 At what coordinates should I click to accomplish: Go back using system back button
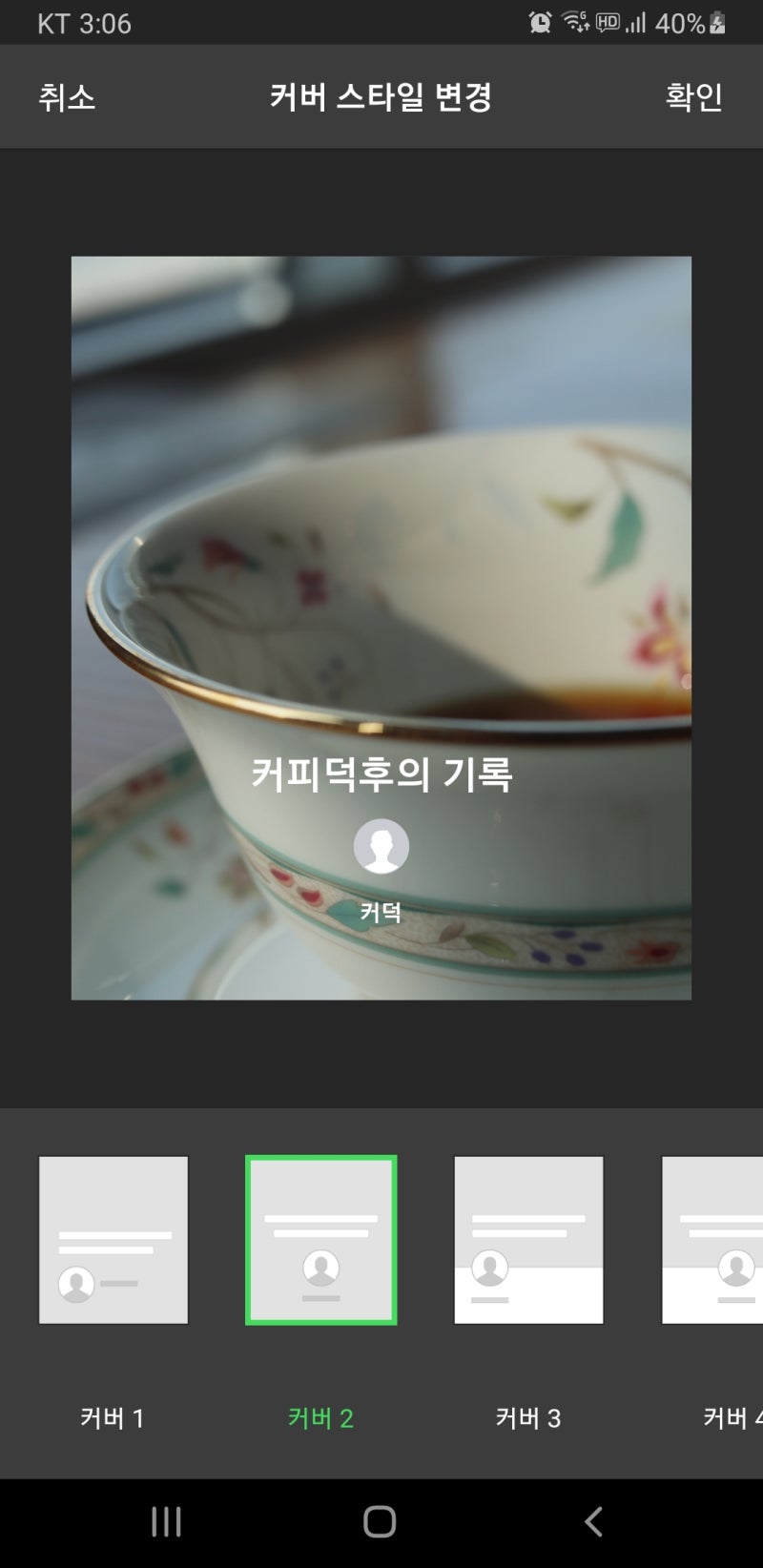pos(593,1521)
